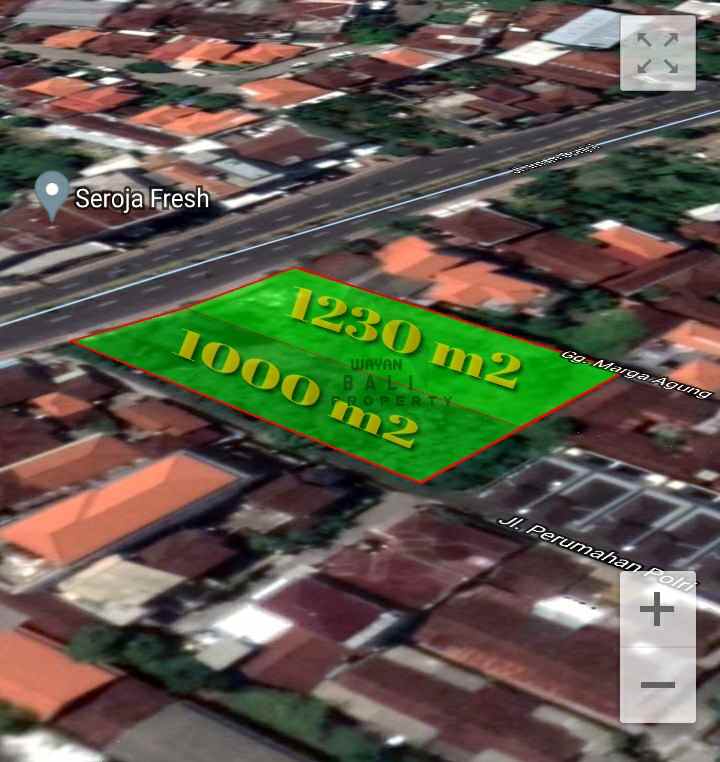
Task: Click the top-left arrow of fullscreen icon
Action: click(644, 41)
